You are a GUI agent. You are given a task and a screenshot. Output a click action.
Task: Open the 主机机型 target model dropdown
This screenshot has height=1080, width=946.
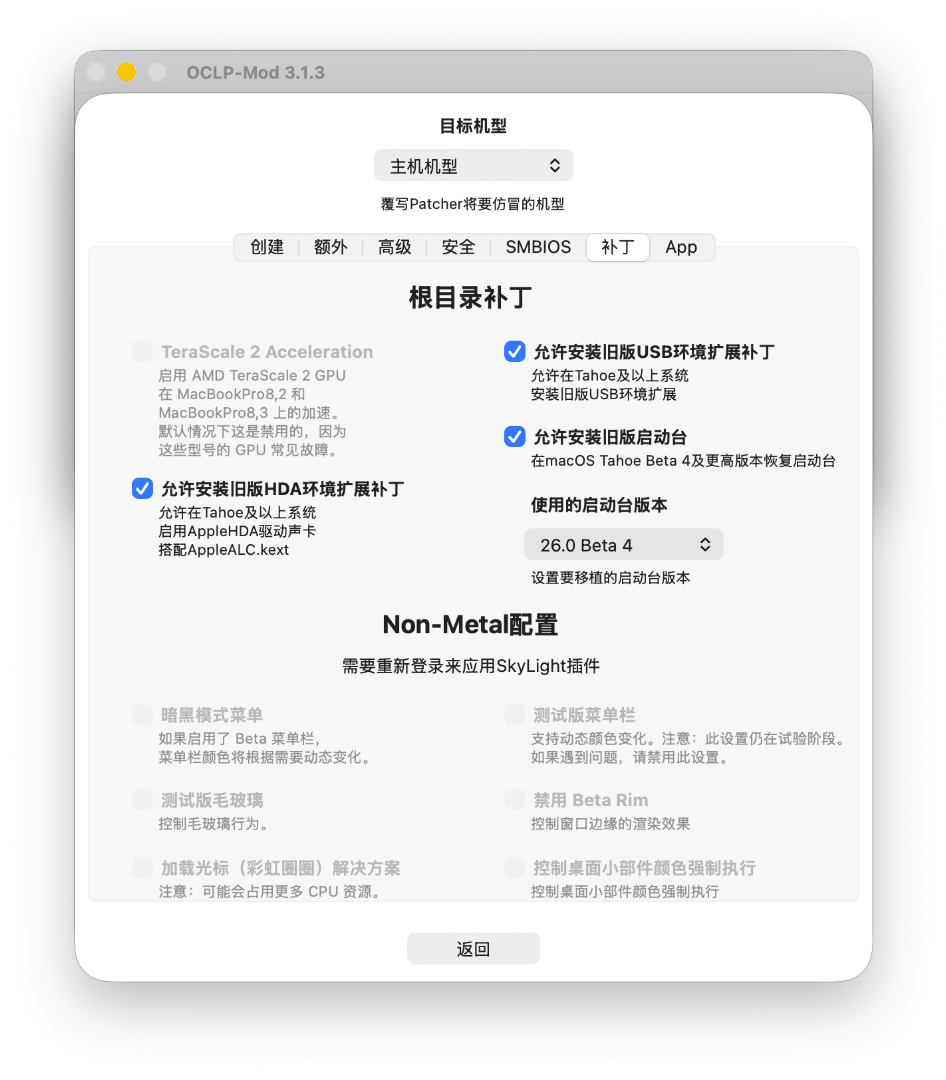point(473,166)
